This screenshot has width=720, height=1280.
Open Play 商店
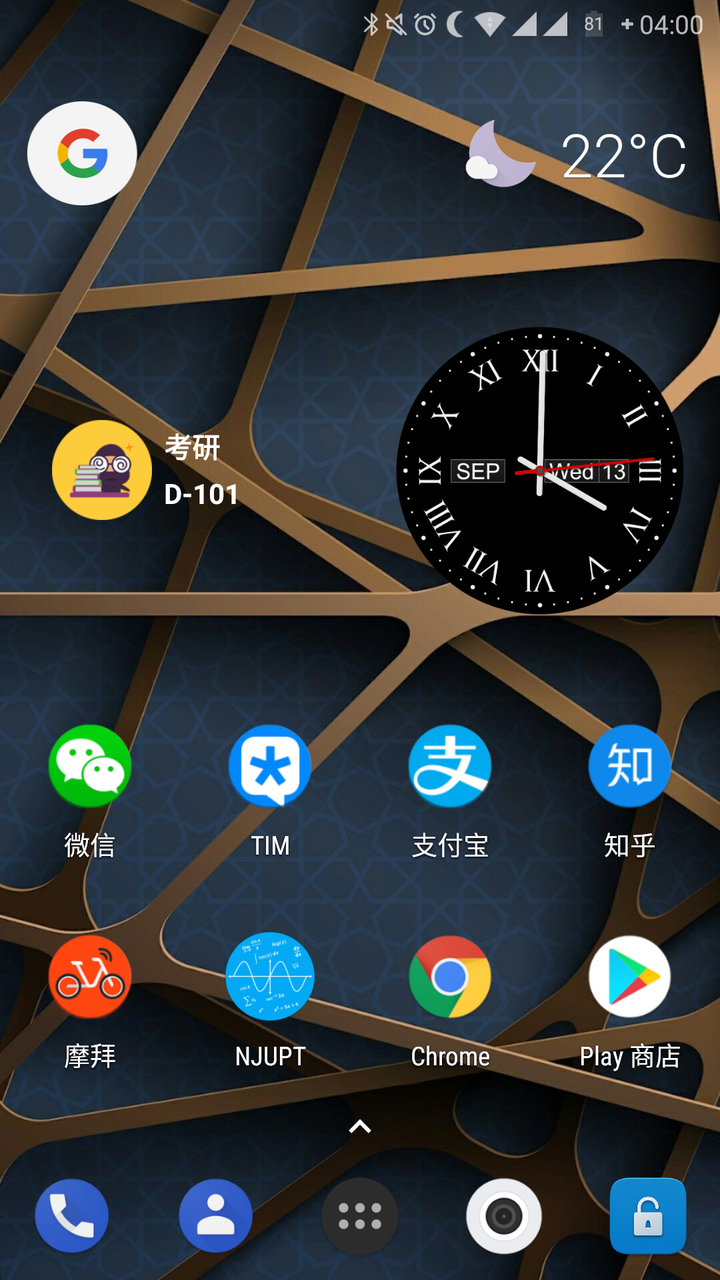click(629, 977)
